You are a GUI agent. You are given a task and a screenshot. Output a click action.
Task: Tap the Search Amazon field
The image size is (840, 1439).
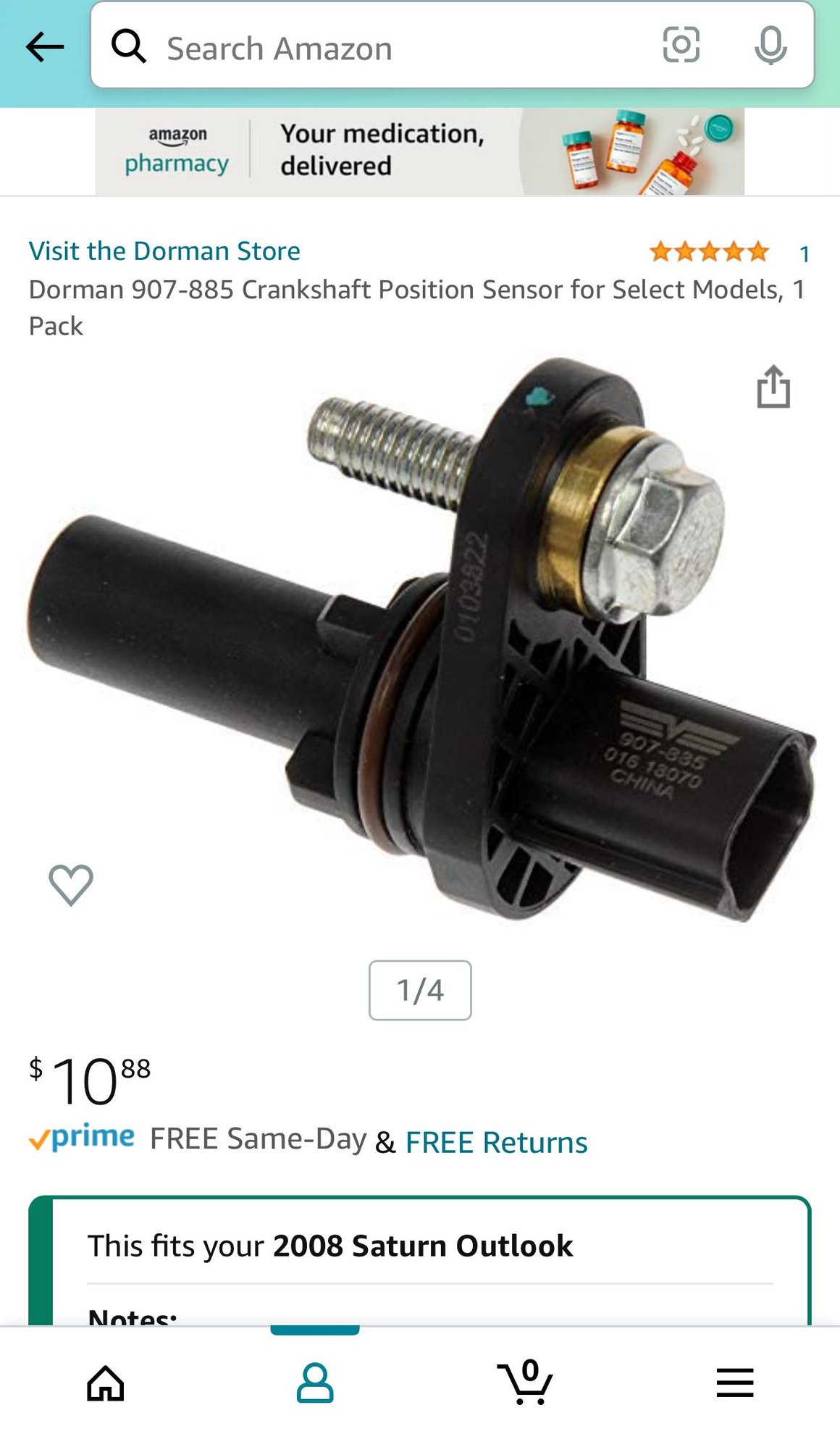(377, 49)
